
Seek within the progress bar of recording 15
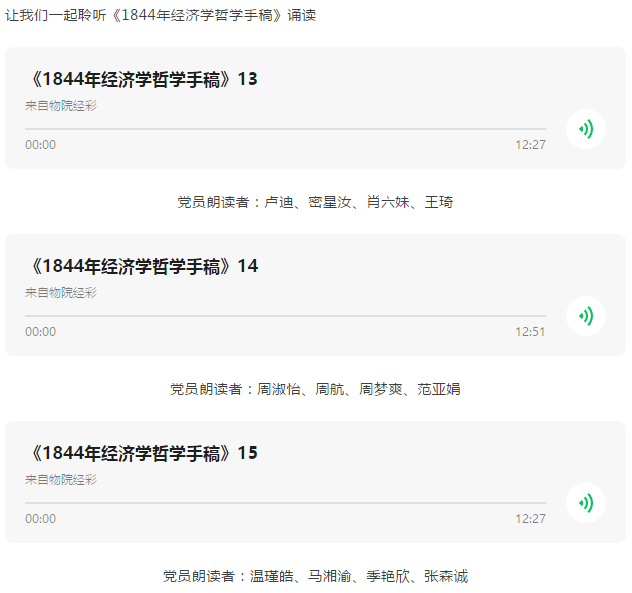tap(285, 503)
